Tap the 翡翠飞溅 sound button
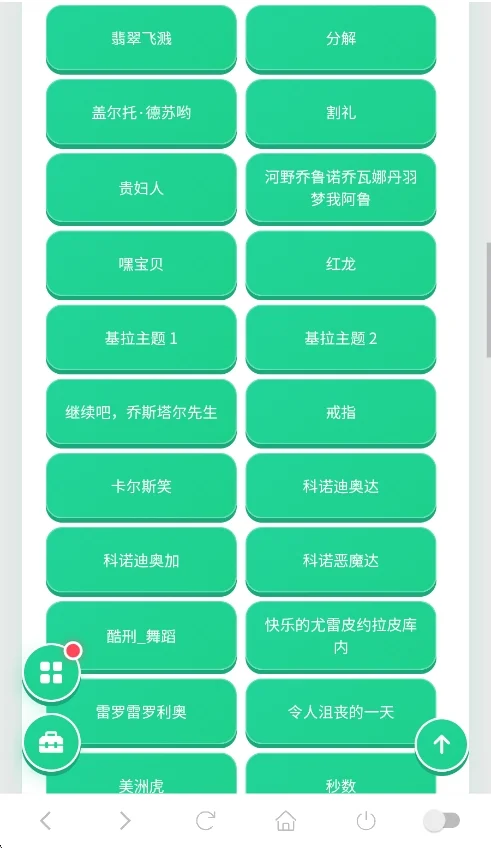 click(141, 38)
